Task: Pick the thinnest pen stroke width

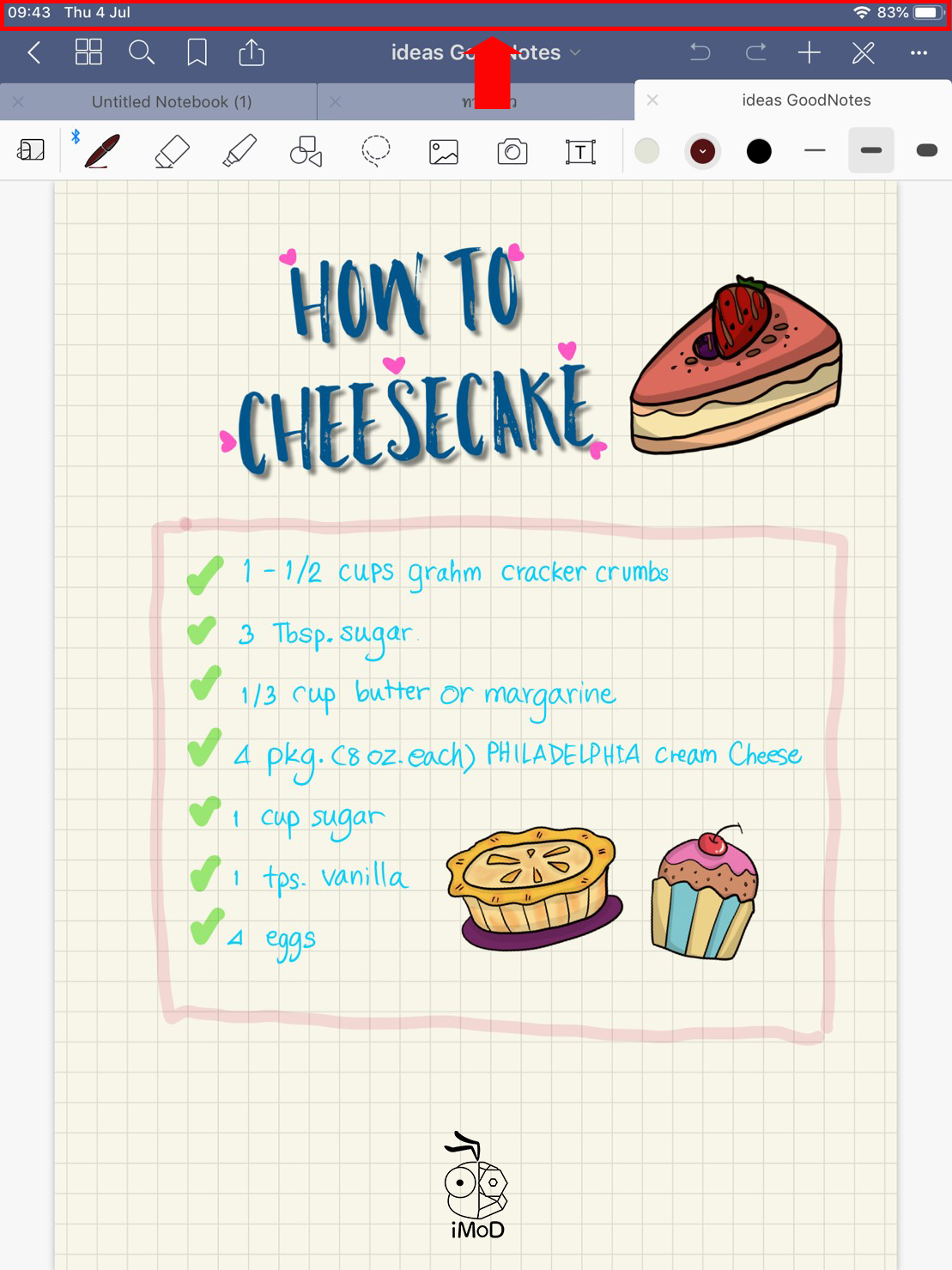Action: point(815,151)
